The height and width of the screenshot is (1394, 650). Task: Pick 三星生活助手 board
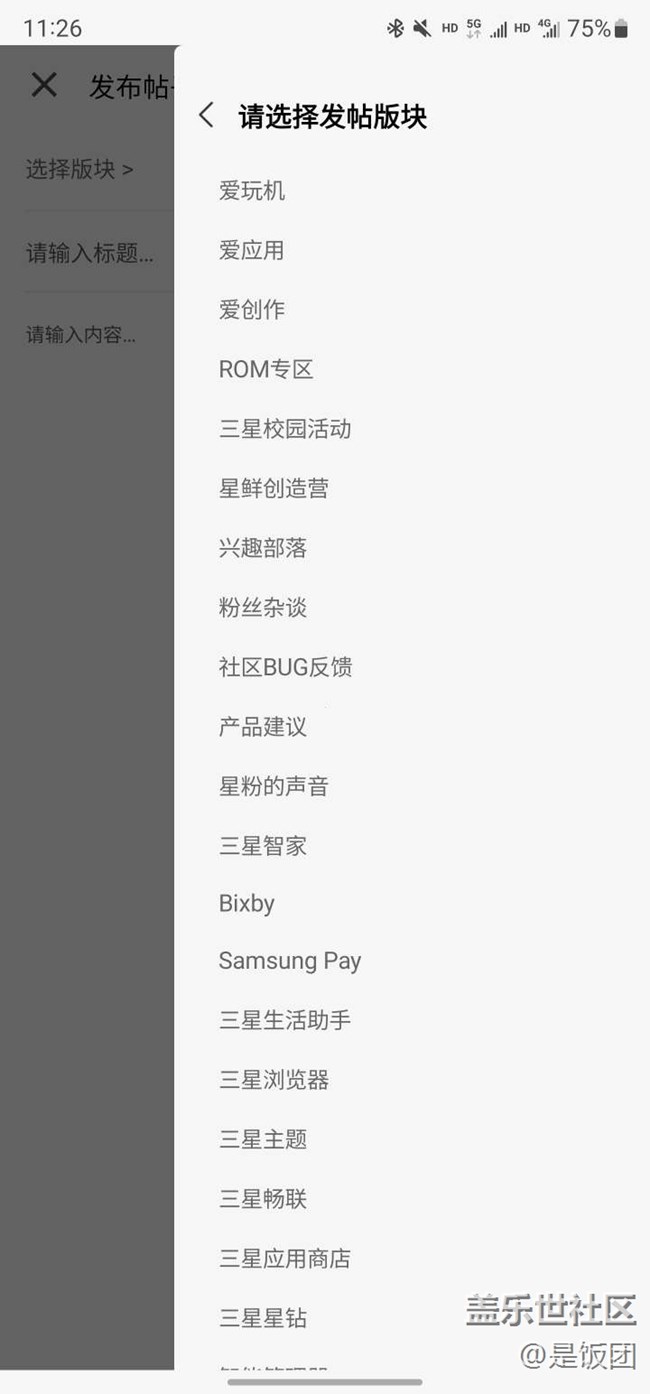pos(285,1021)
